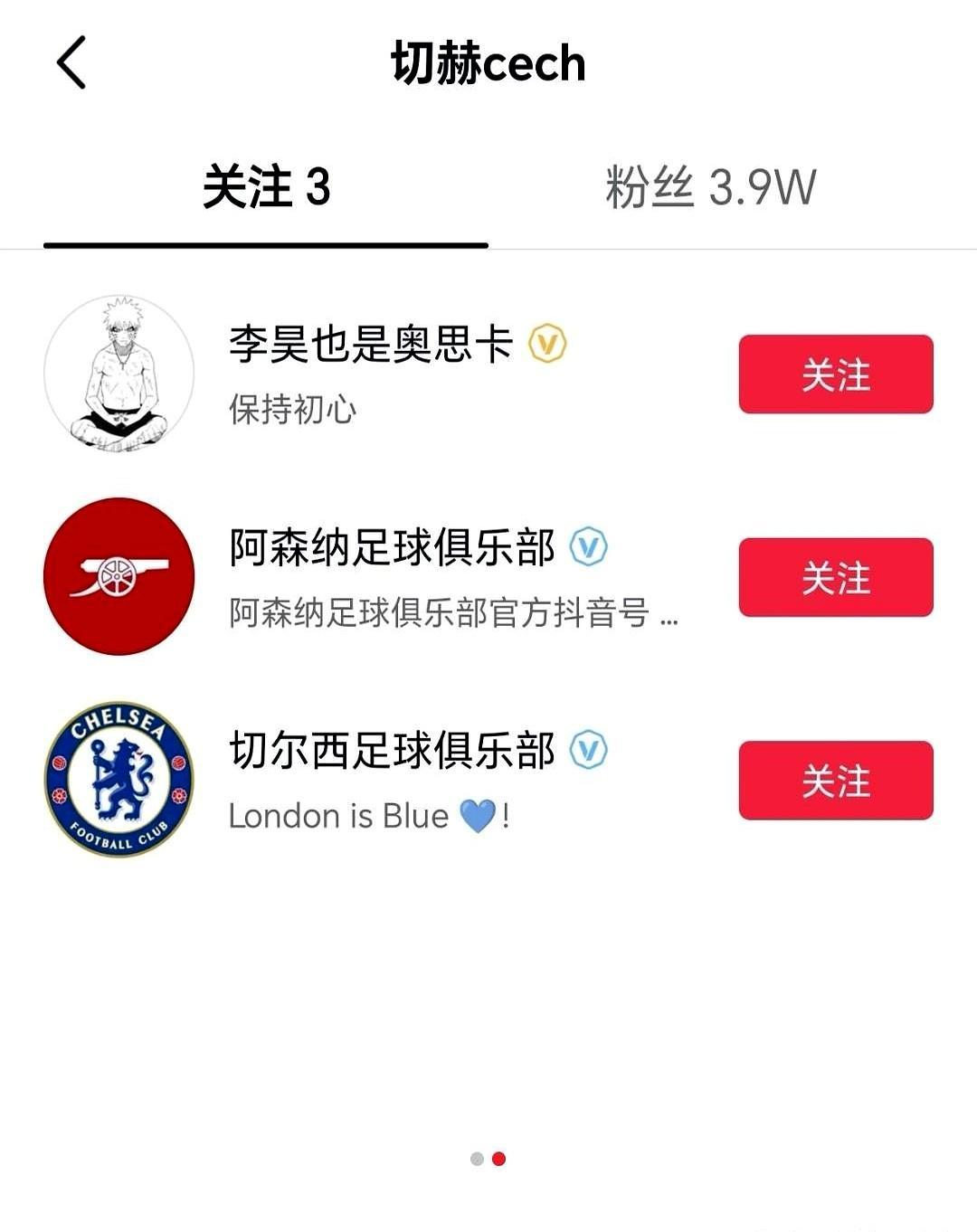Switch to the 粉丝 3.9W tab

coord(710,188)
